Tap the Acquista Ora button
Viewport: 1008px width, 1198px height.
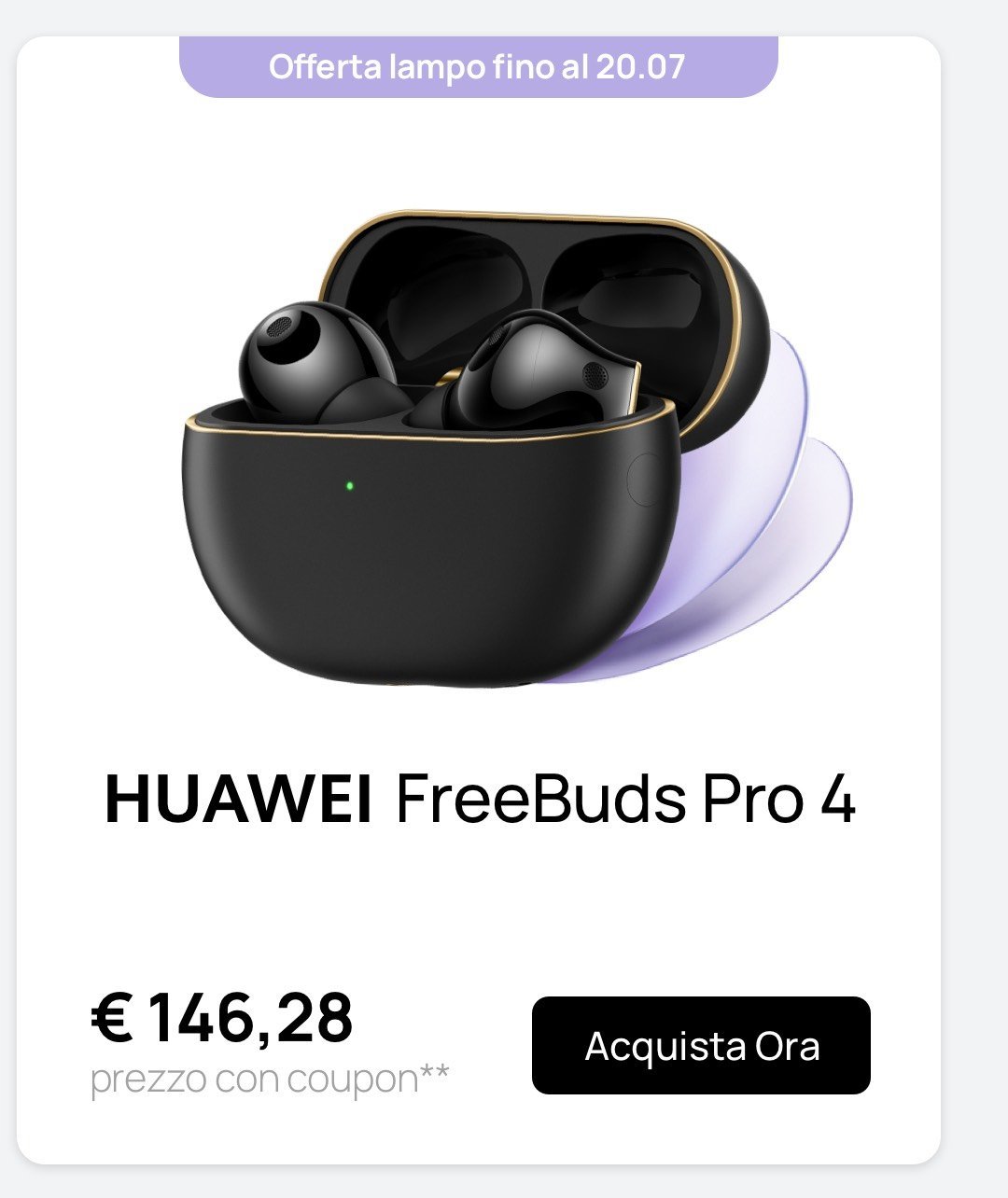click(x=701, y=1045)
